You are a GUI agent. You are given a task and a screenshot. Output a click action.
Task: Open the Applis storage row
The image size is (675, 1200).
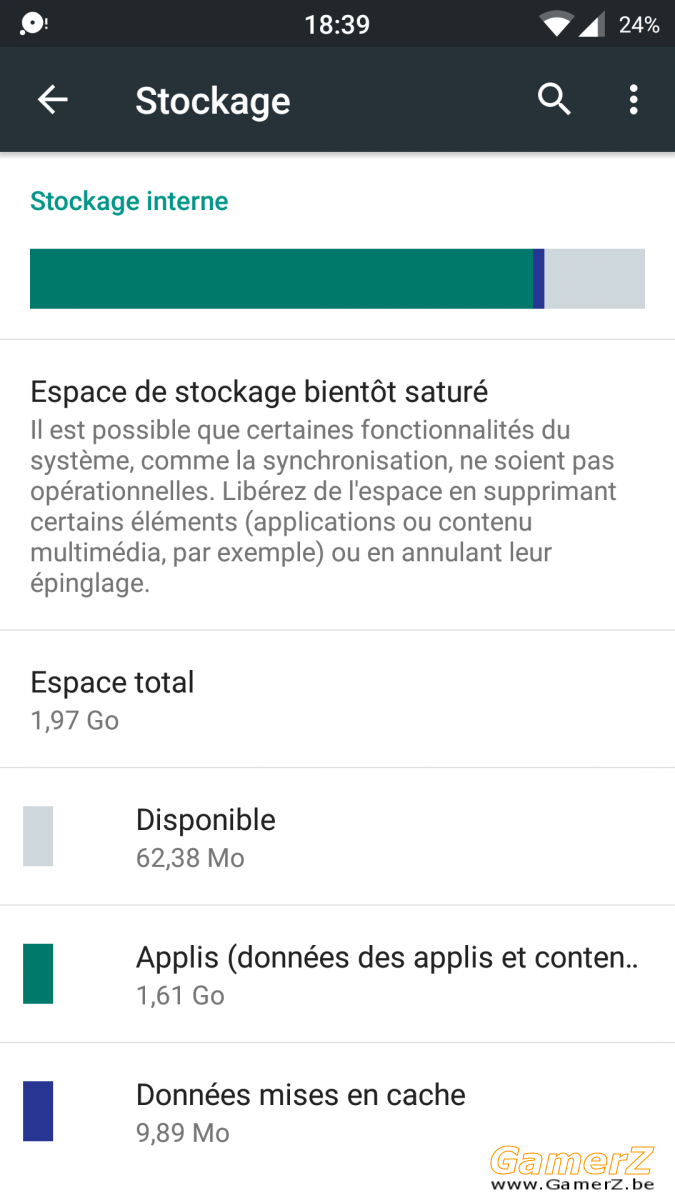[x=337, y=975]
